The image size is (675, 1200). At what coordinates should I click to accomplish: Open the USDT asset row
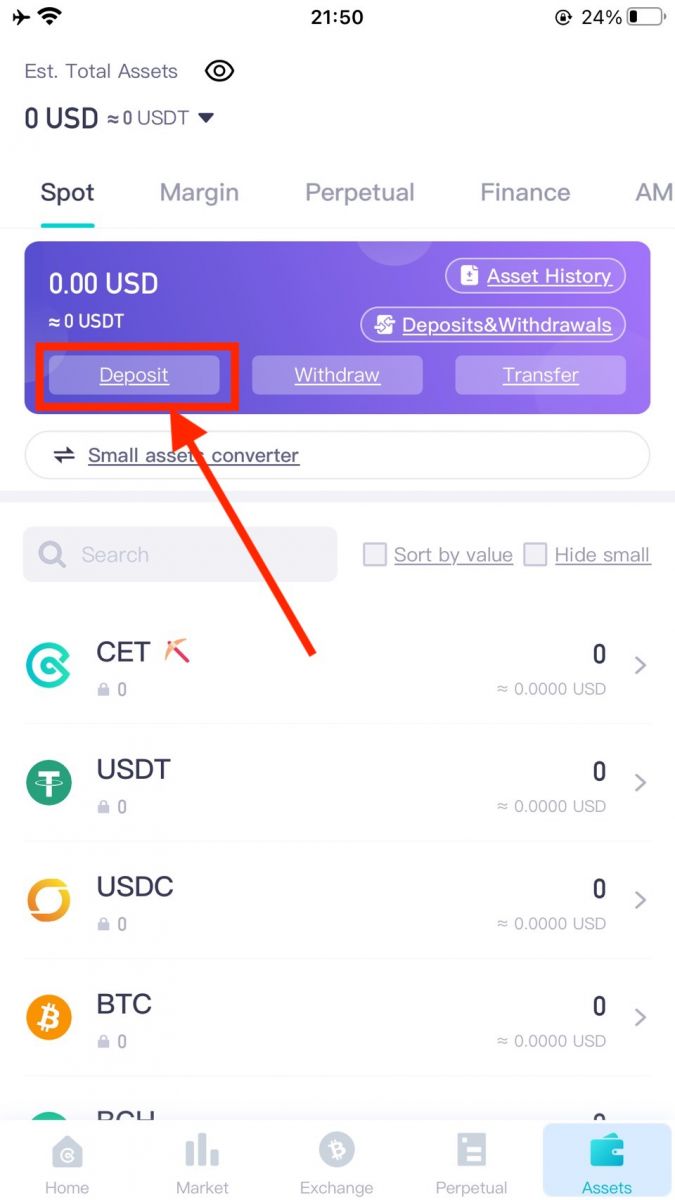click(x=337, y=783)
